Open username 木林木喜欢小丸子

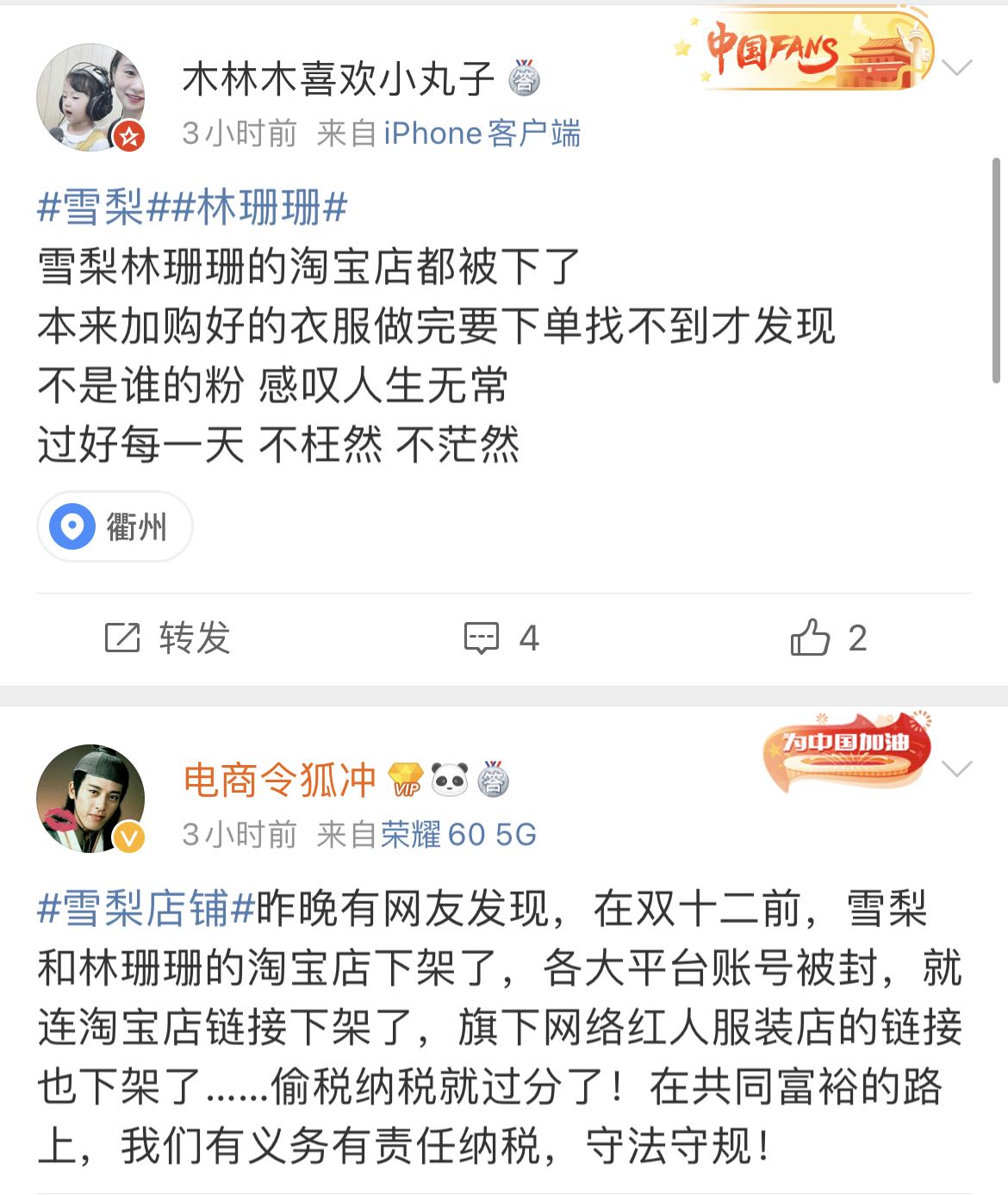[x=338, y=80]
